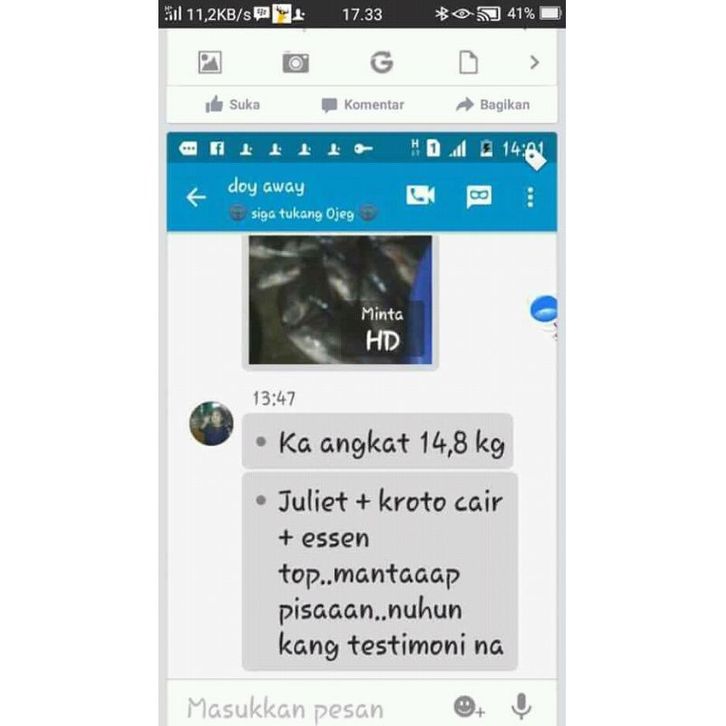Open the gallery image picker icon
726x726 pixels.
tap(209, 63)
